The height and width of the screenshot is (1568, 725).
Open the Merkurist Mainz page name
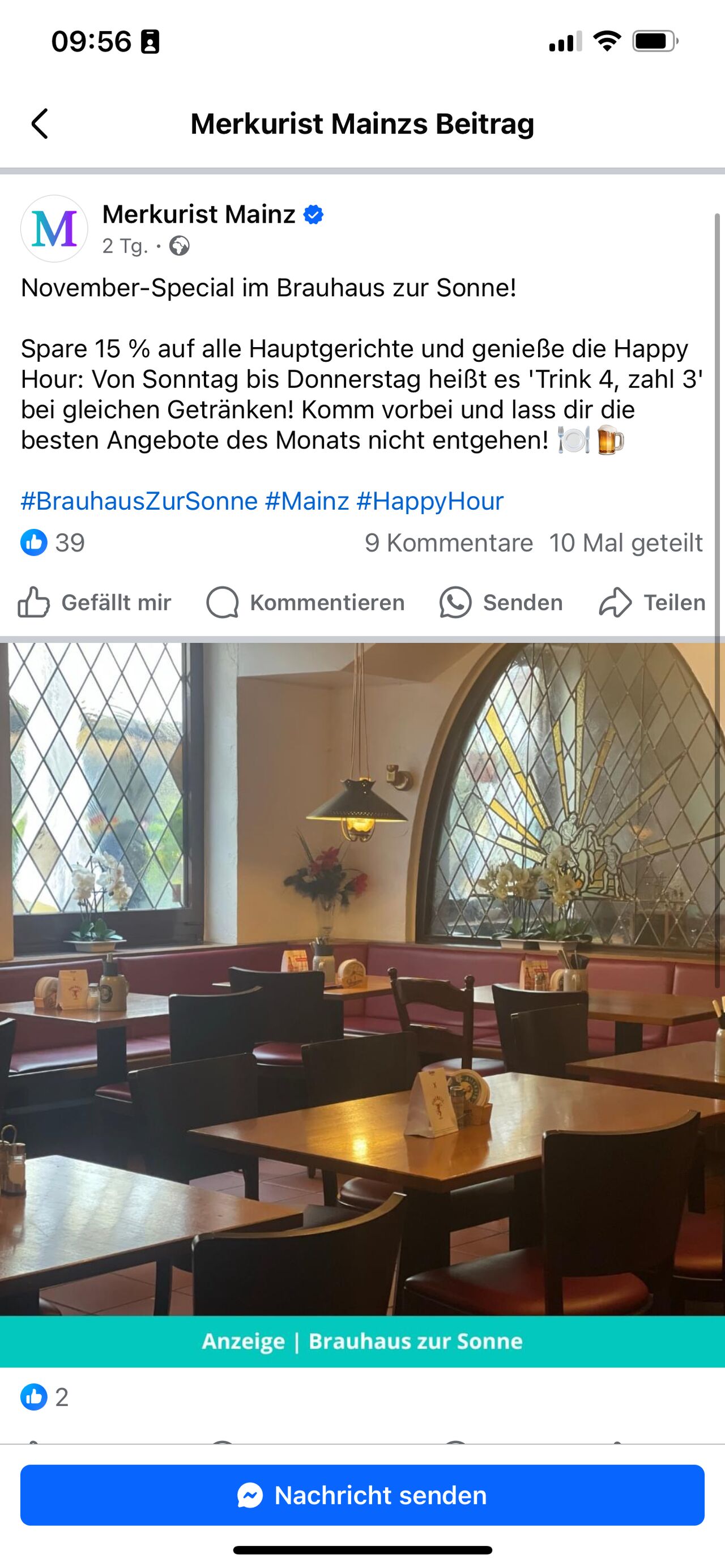pos(198,214)
